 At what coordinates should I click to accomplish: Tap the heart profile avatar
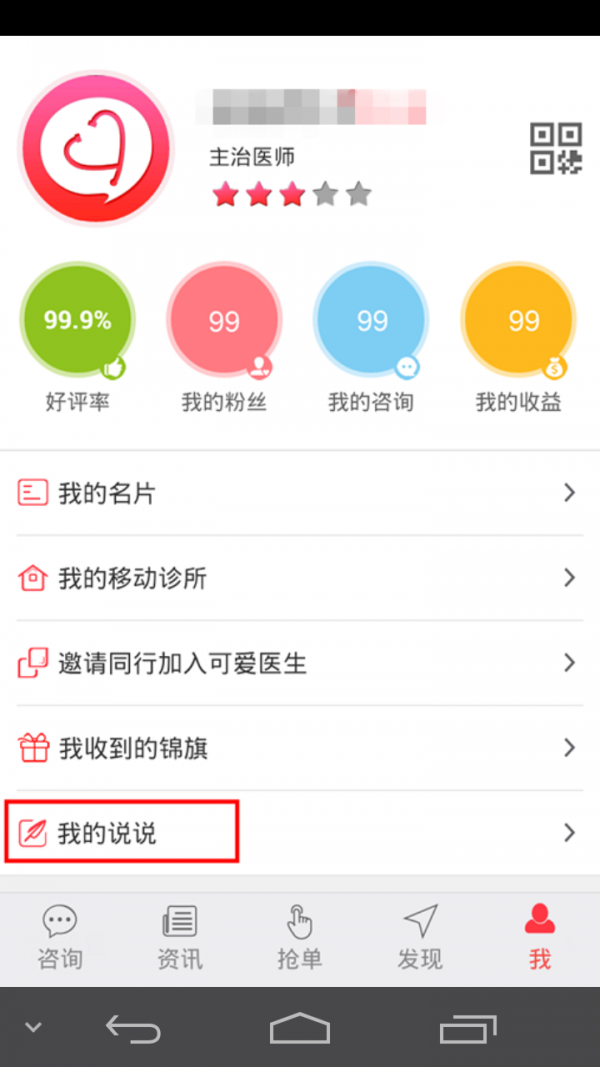pos(96,149)
